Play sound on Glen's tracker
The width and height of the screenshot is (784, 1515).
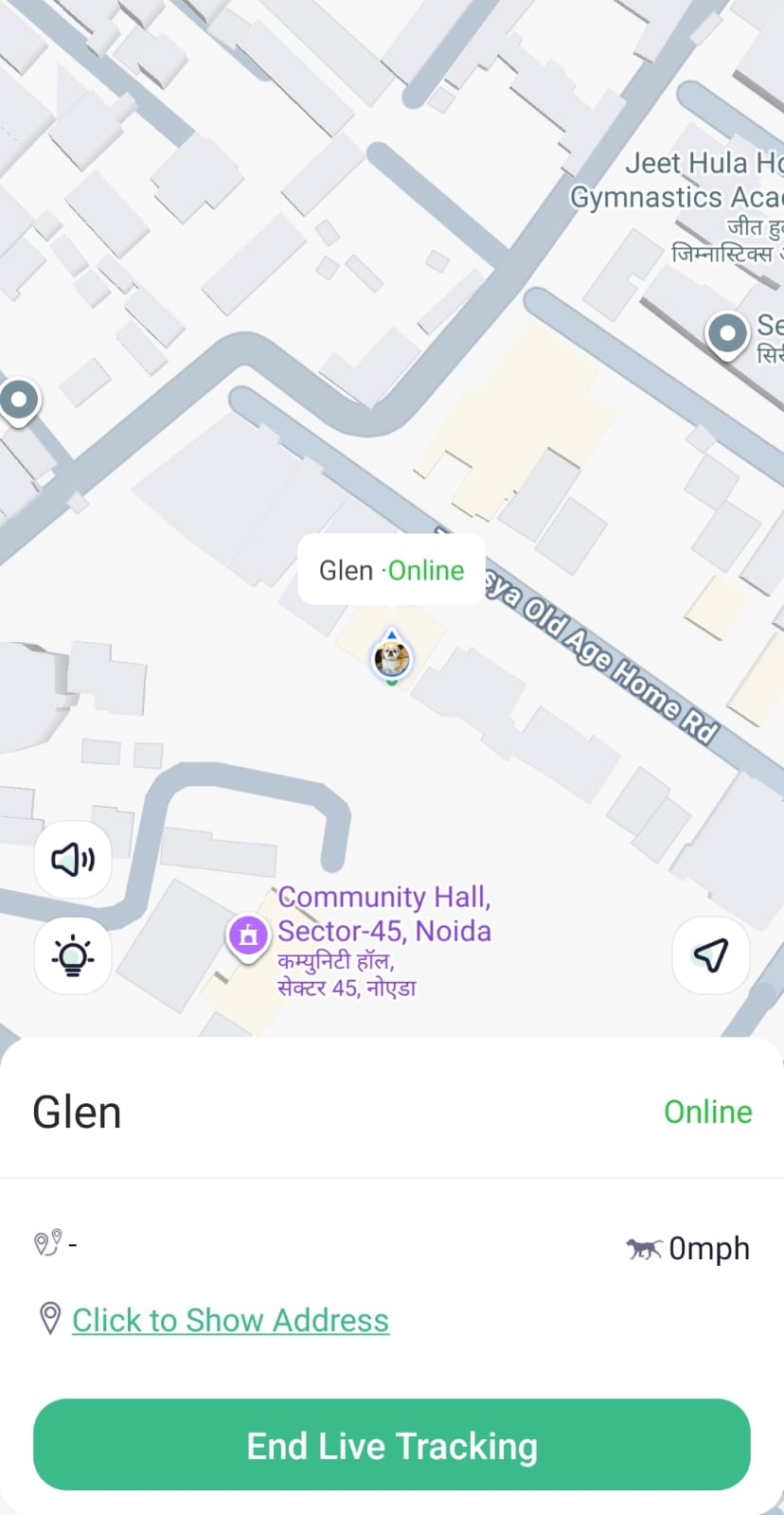pyautogui.click(x=73, y=860)
